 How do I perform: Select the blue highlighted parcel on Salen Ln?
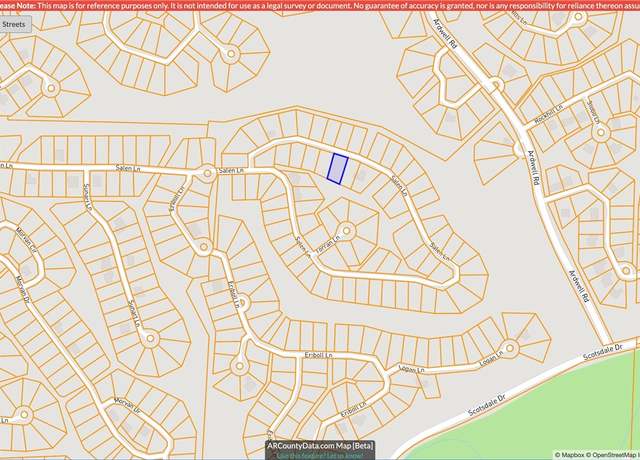338,168
